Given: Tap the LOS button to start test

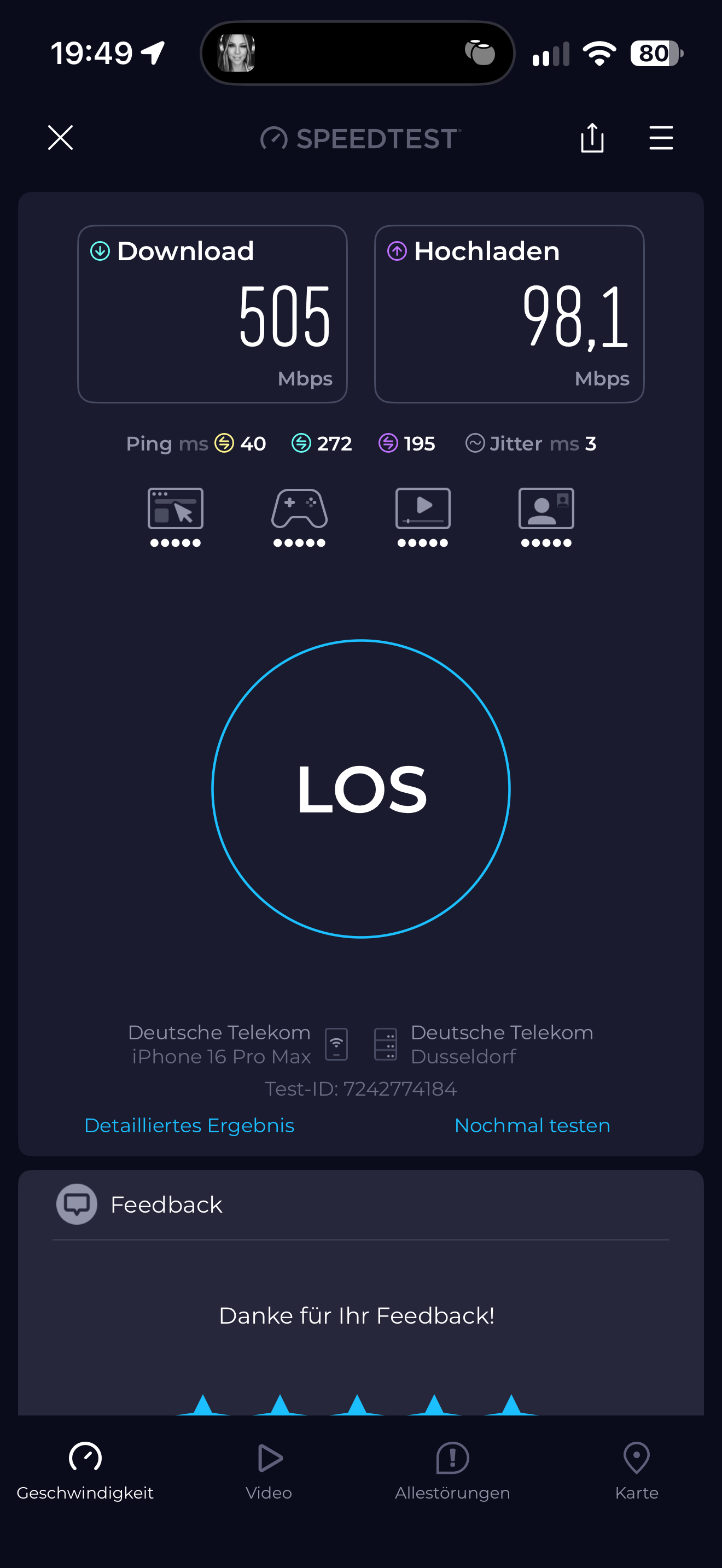Looking at the screenshot, I should point(361,789).
